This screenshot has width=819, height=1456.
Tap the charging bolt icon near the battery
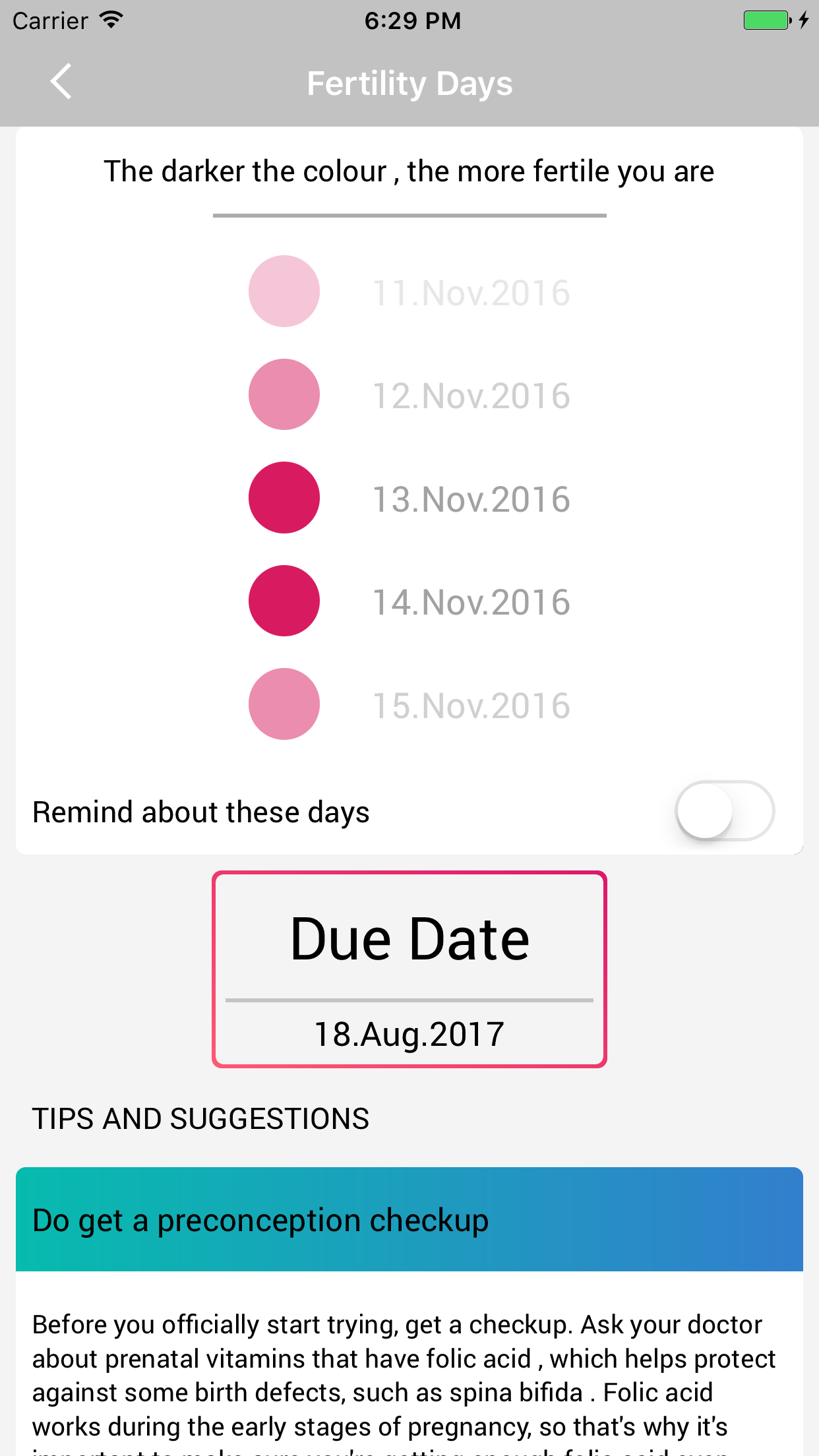click(x=805, y=19)
